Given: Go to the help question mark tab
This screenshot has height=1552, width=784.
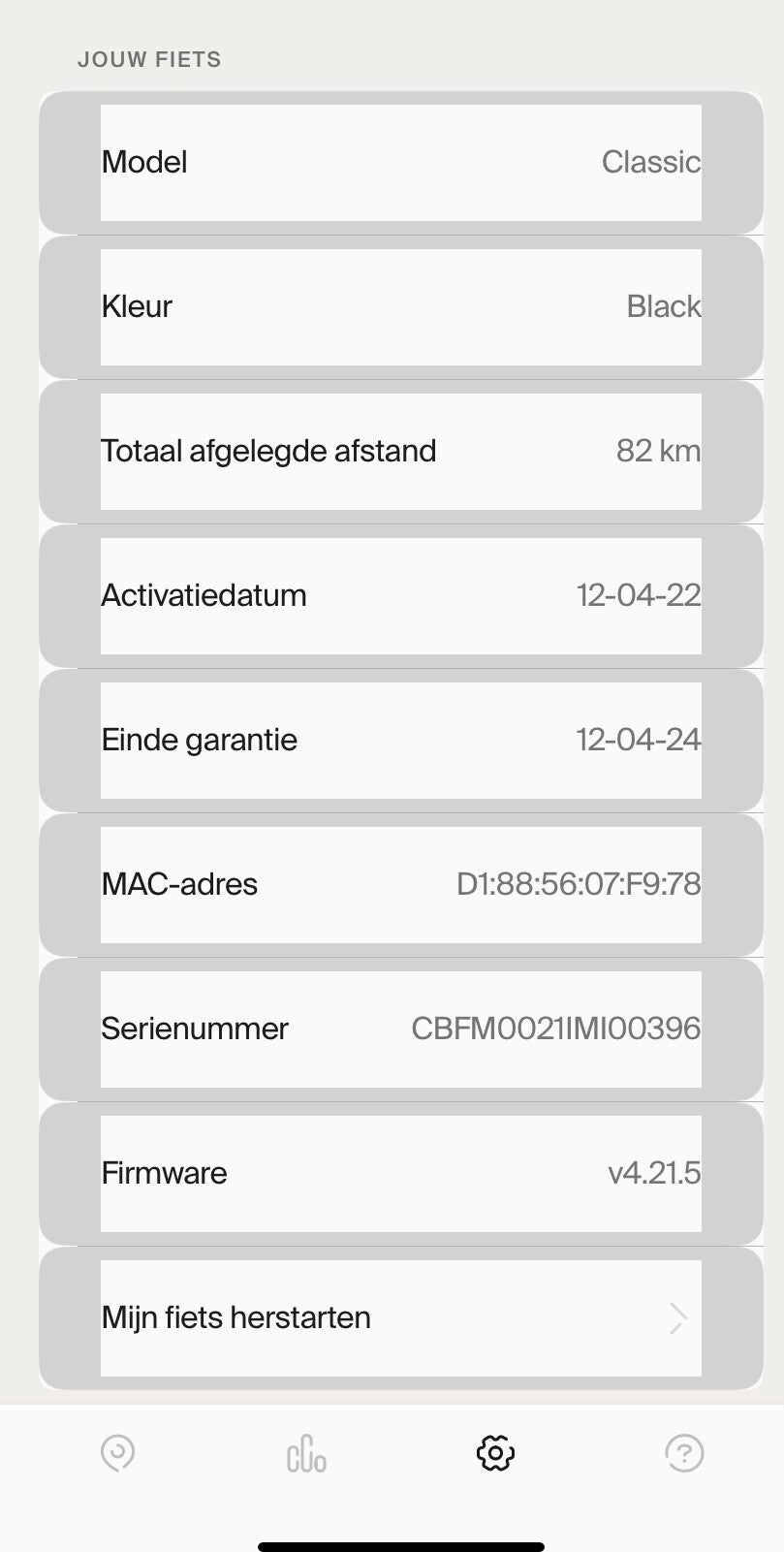Looking at the screenshot, I should click(683, 1453).
